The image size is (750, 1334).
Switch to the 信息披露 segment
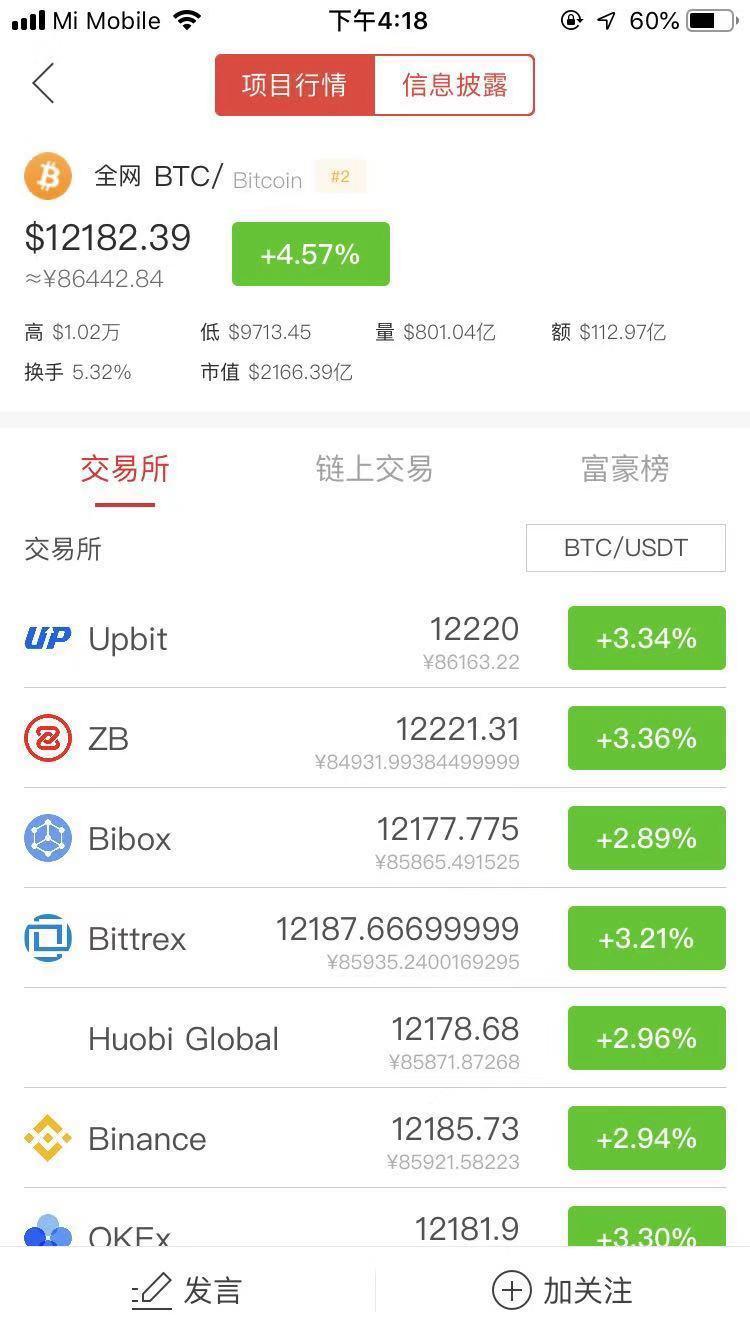coord(454,85)
